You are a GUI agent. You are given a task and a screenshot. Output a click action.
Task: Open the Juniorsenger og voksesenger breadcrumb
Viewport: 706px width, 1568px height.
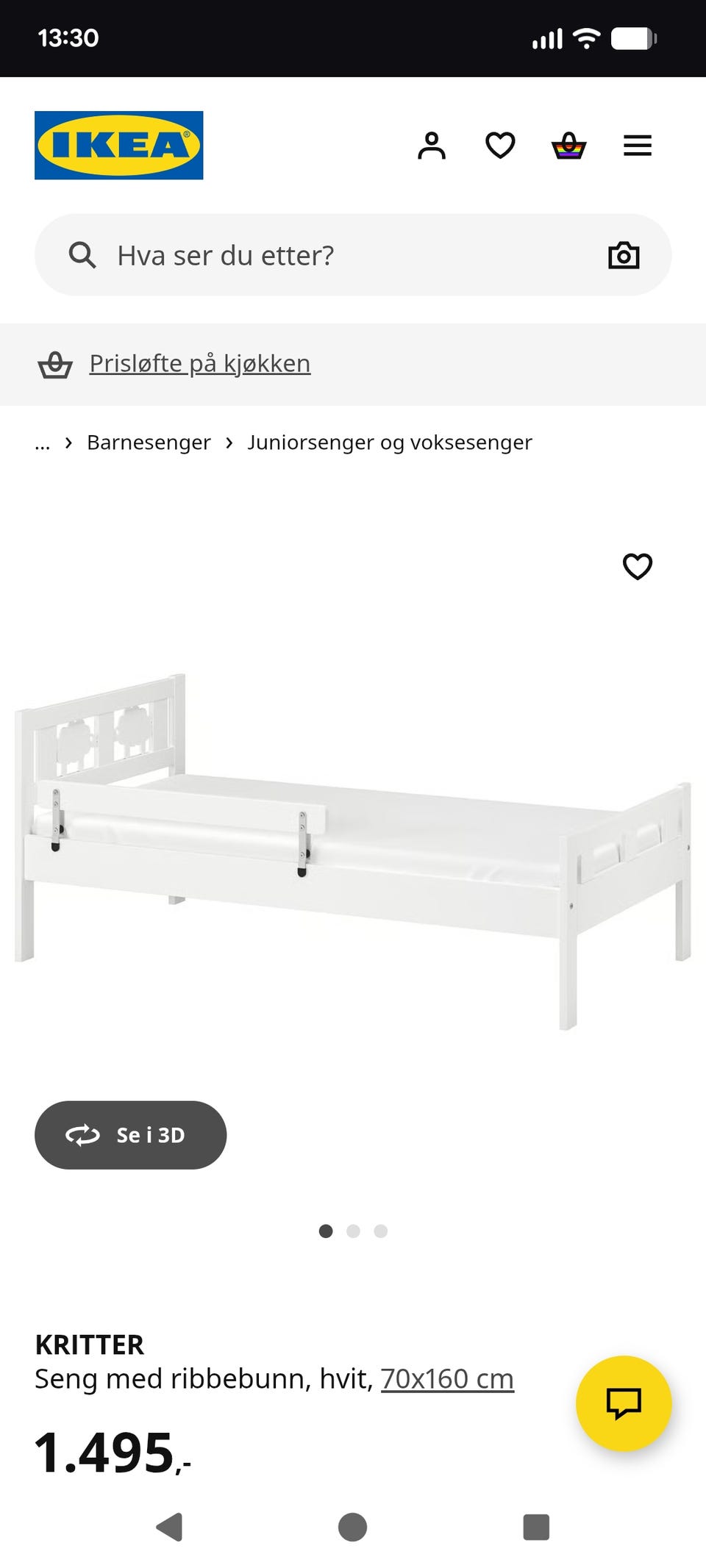(x=389, y=442)
